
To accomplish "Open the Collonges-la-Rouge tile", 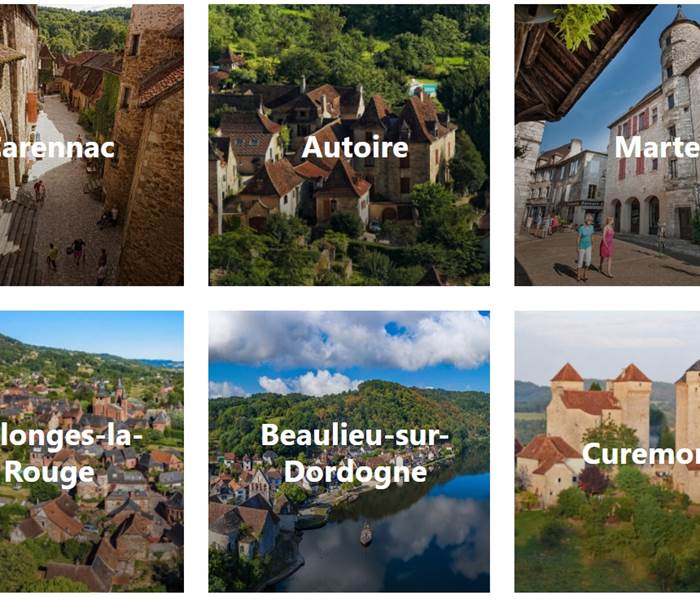I will pyautogui.click(x=90, y=452).
